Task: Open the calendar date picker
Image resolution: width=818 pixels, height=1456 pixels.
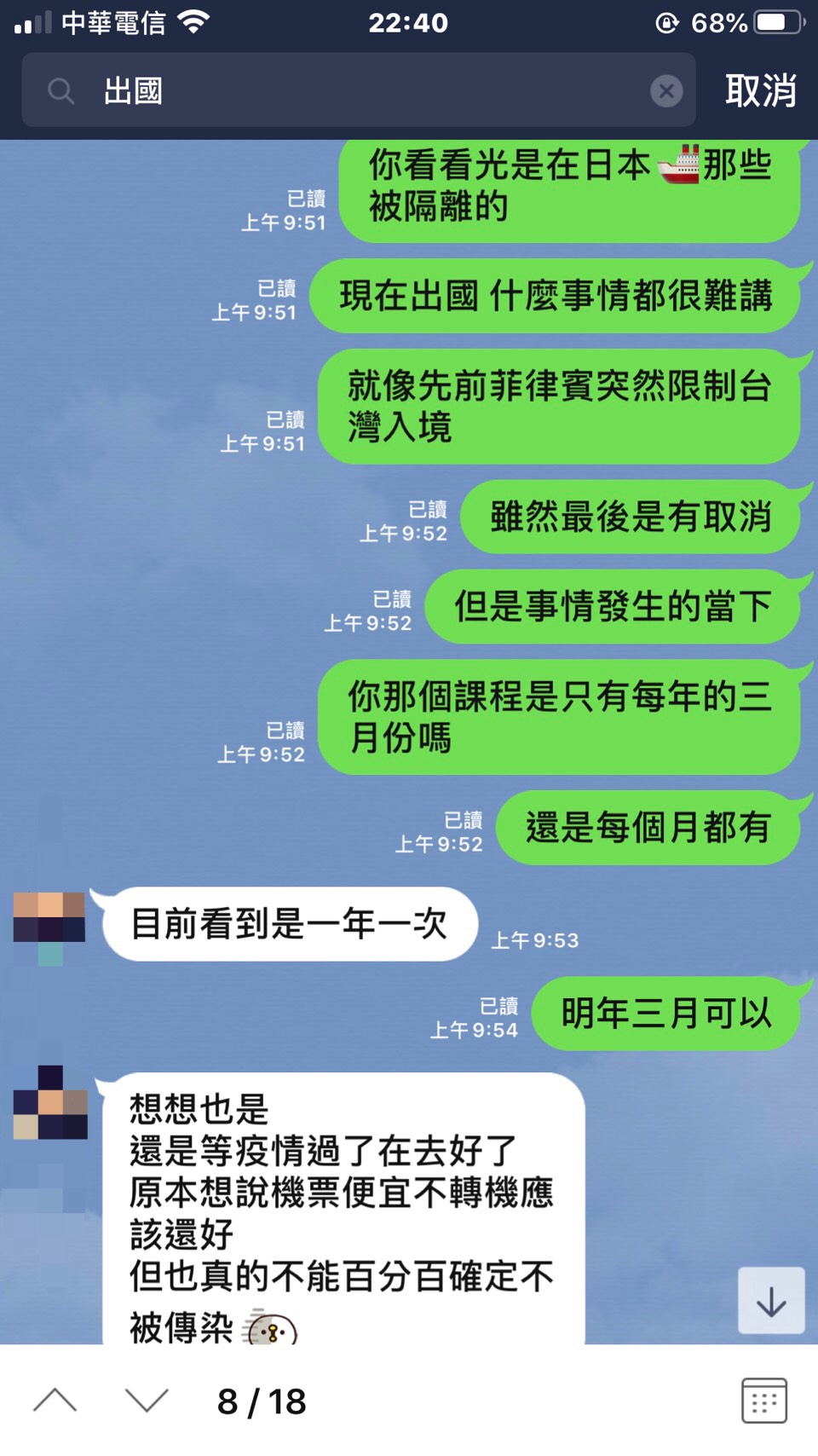Action: tap(763, 1401)
